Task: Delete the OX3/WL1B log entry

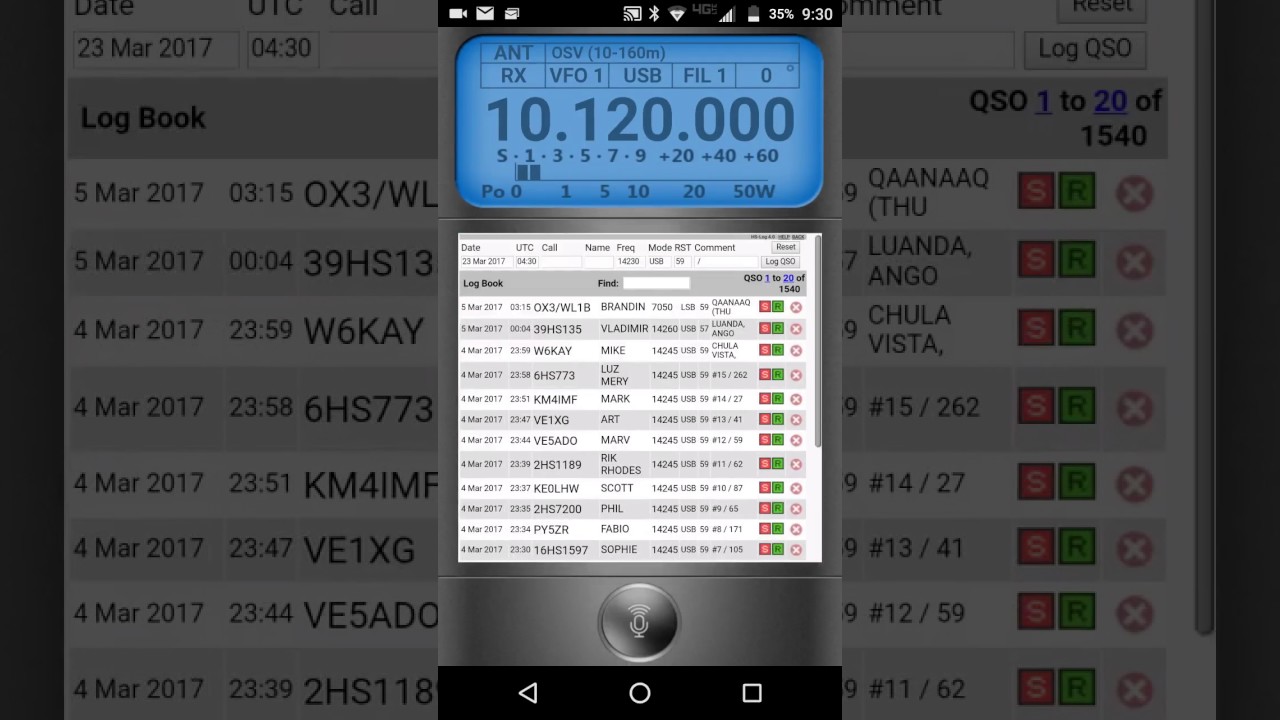Action: [796, 307]
